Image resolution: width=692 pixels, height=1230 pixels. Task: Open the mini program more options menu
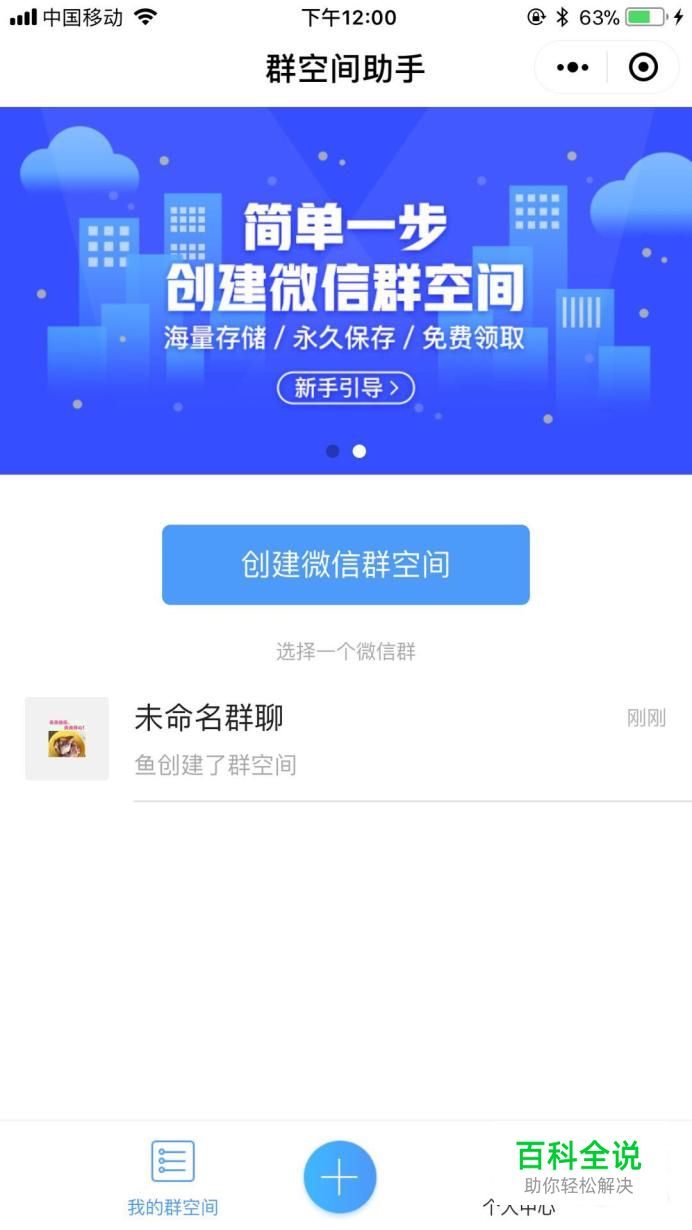[x=572, y=68]
